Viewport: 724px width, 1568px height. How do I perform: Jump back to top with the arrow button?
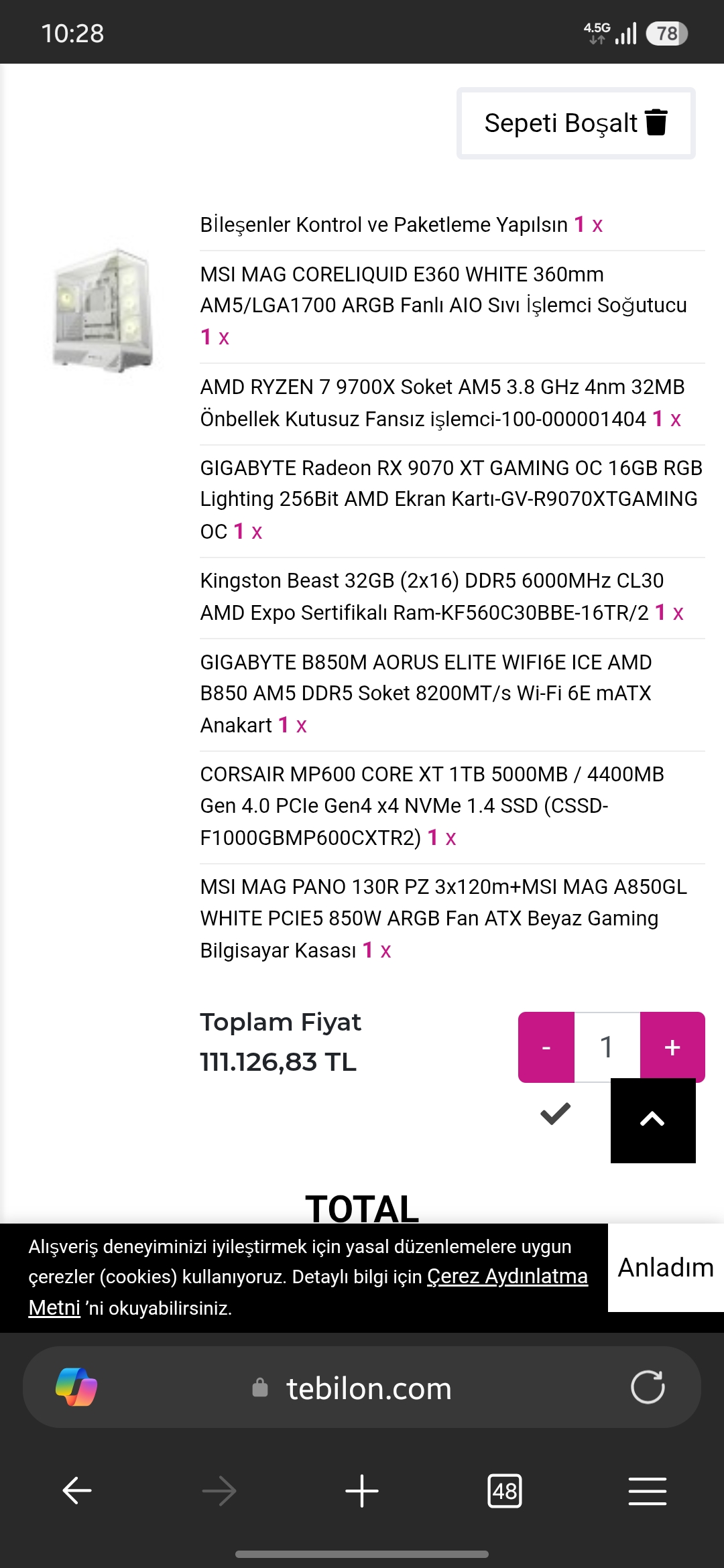tap(653, 1120)
